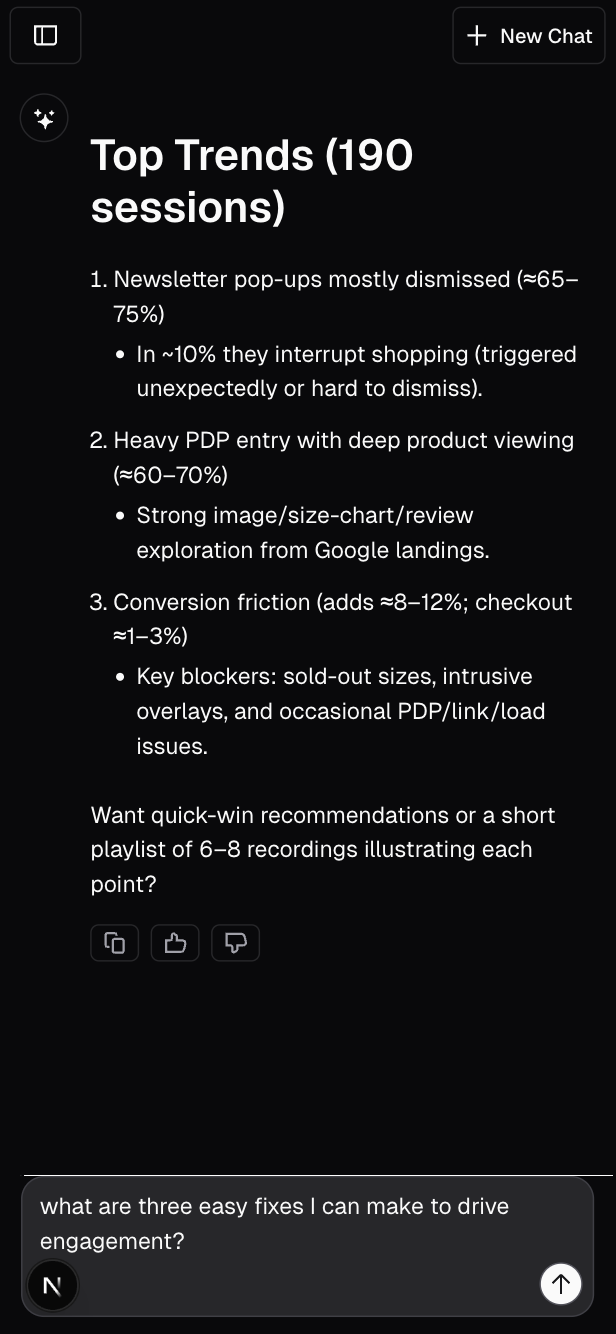Send the typed message with arrow button
Image resolution: width=616 pixels, height=1334 pixels.
click(560, 1284)
